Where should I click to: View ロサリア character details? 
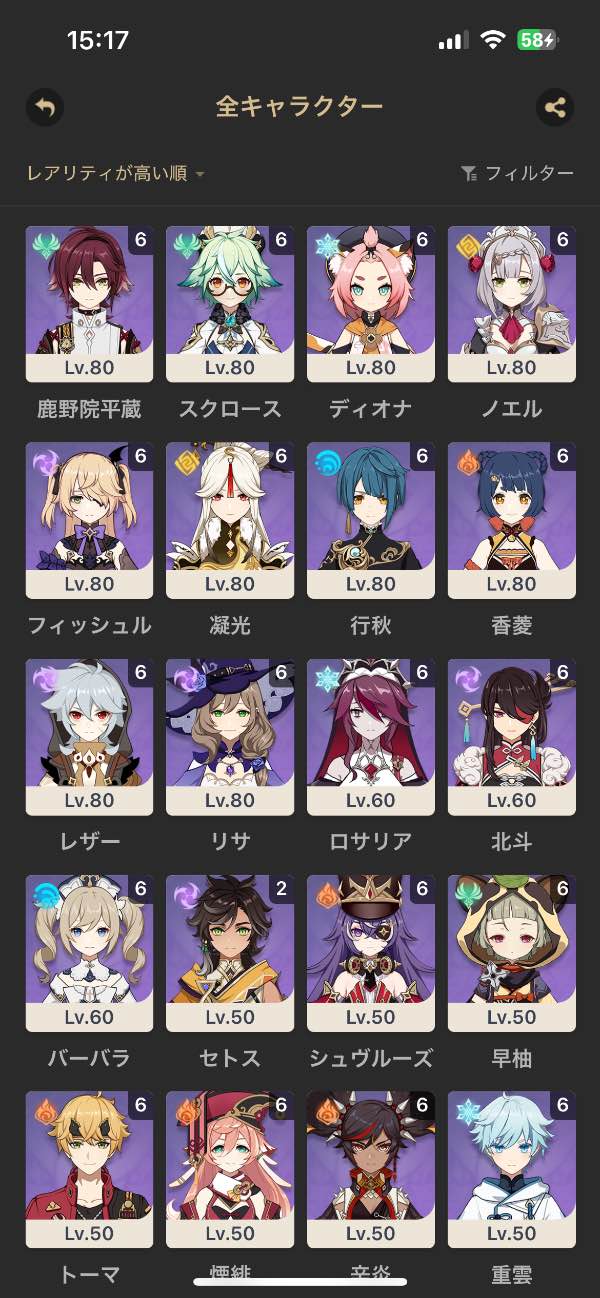[371, 737]
